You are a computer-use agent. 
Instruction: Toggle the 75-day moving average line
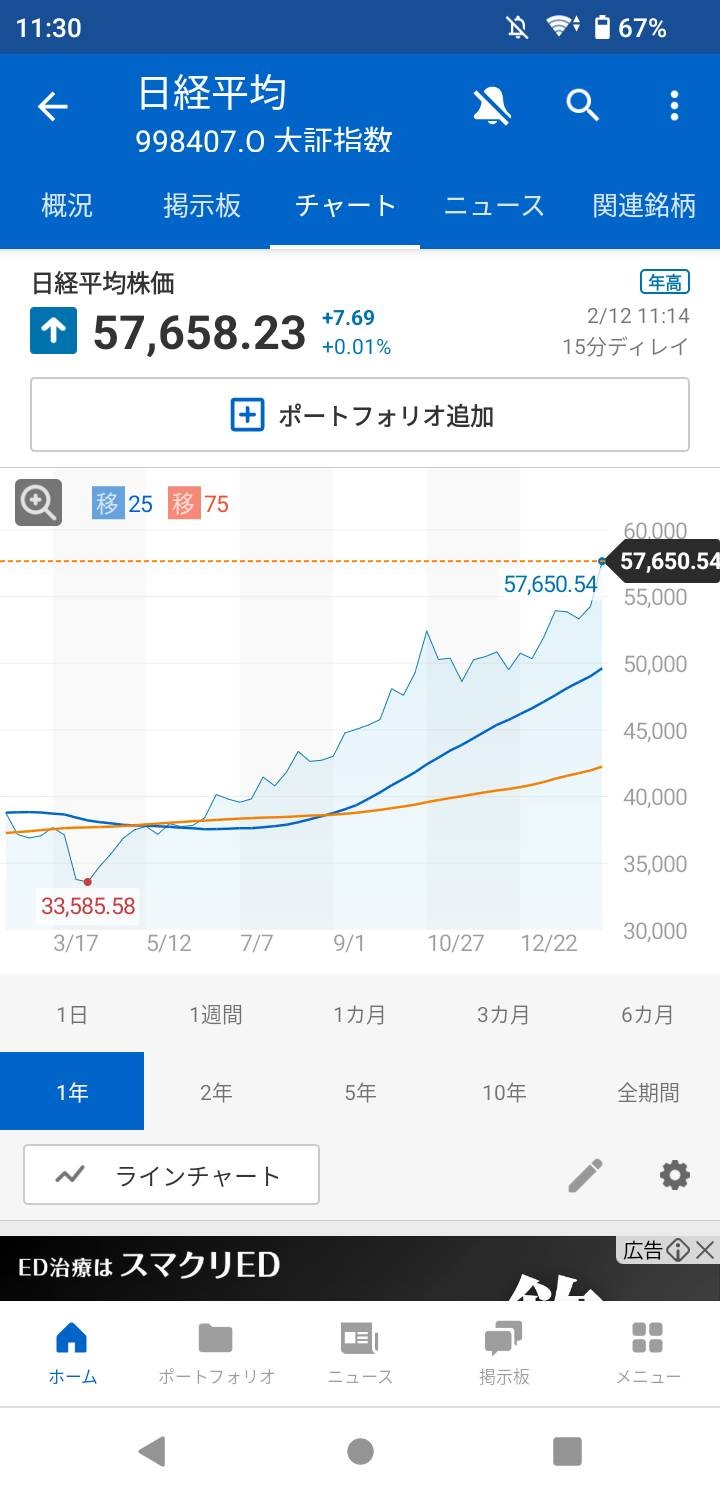(x=200, y=504)
